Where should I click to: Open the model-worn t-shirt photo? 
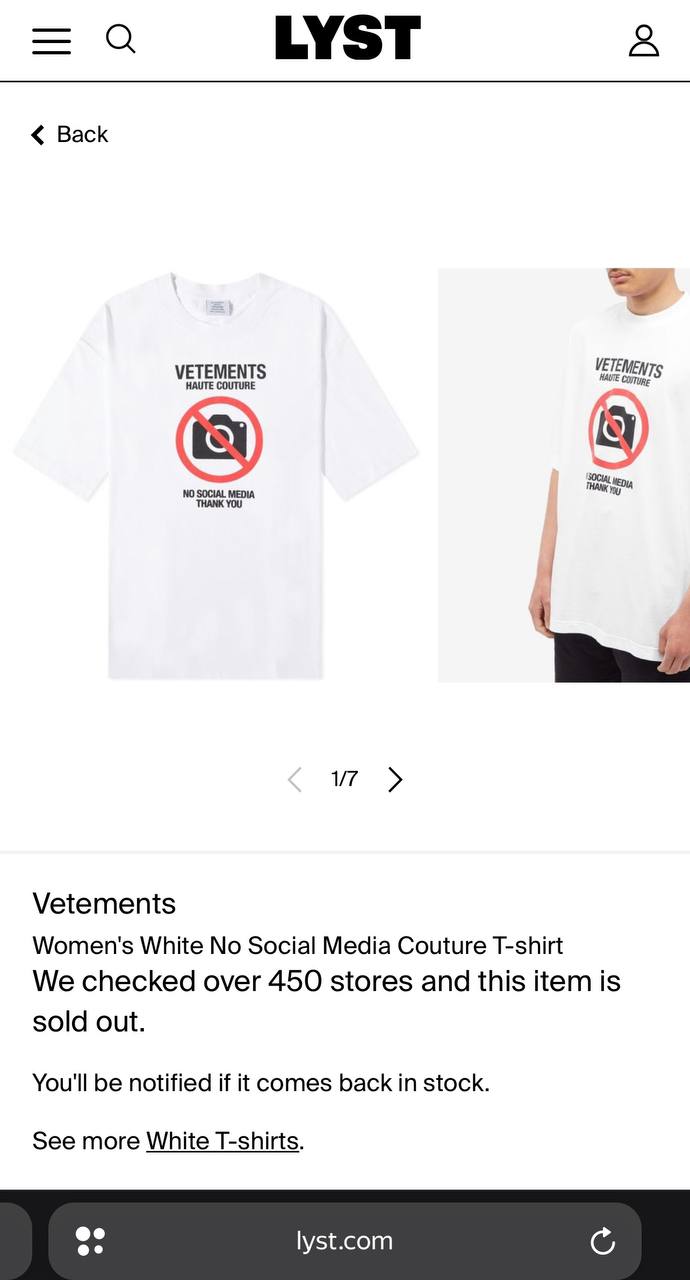564,476
